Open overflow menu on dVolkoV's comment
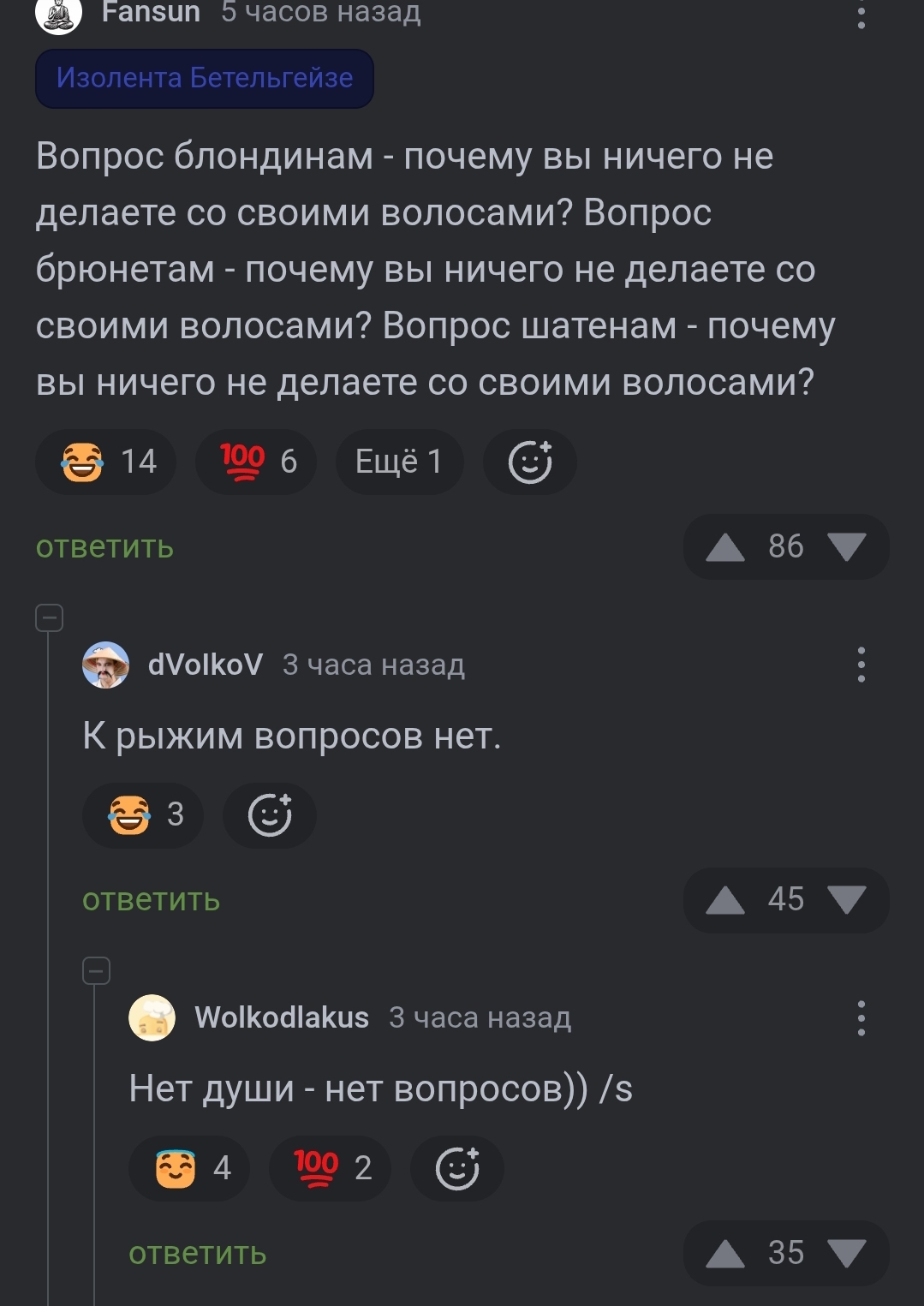924x1306 pixels. pos(861,665)
